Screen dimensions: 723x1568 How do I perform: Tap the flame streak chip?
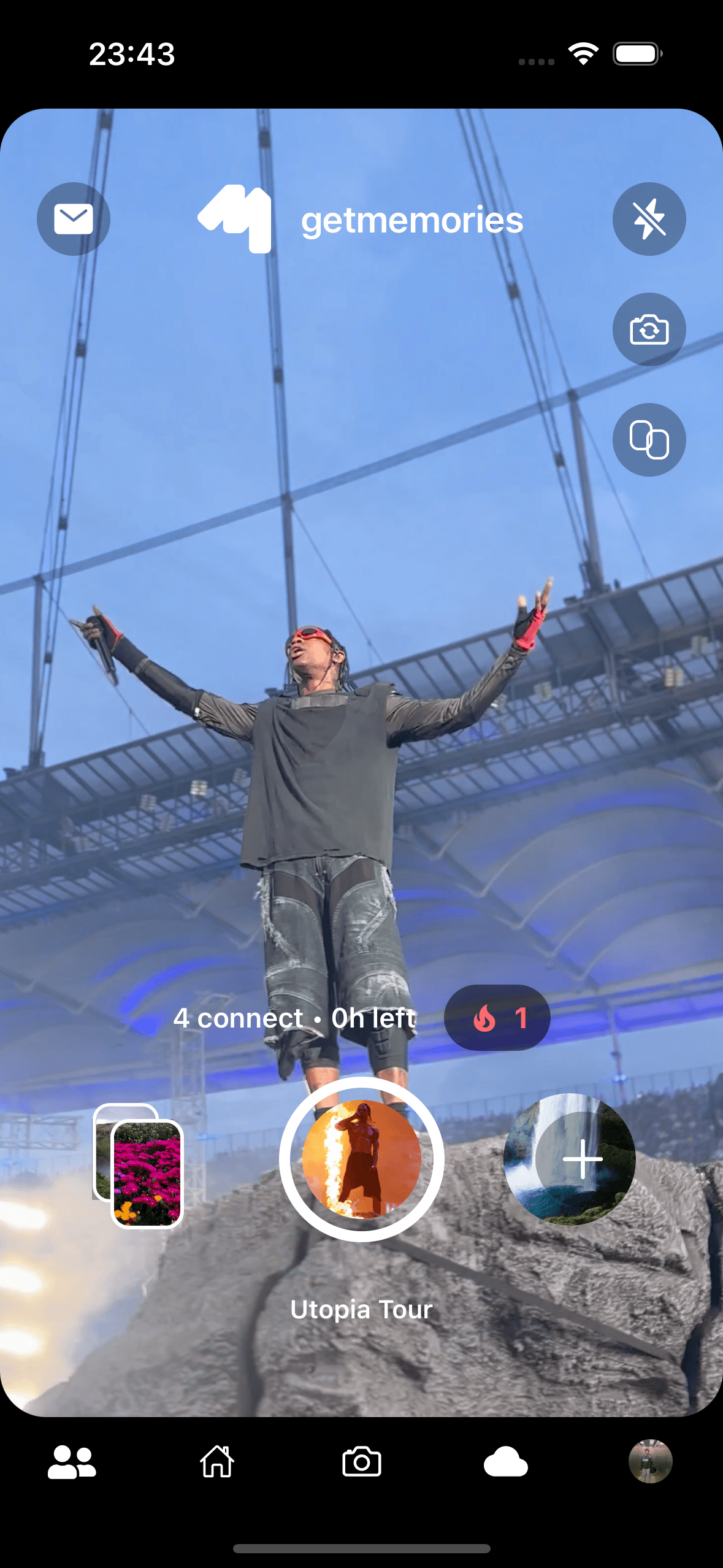tap(497, 1018)
